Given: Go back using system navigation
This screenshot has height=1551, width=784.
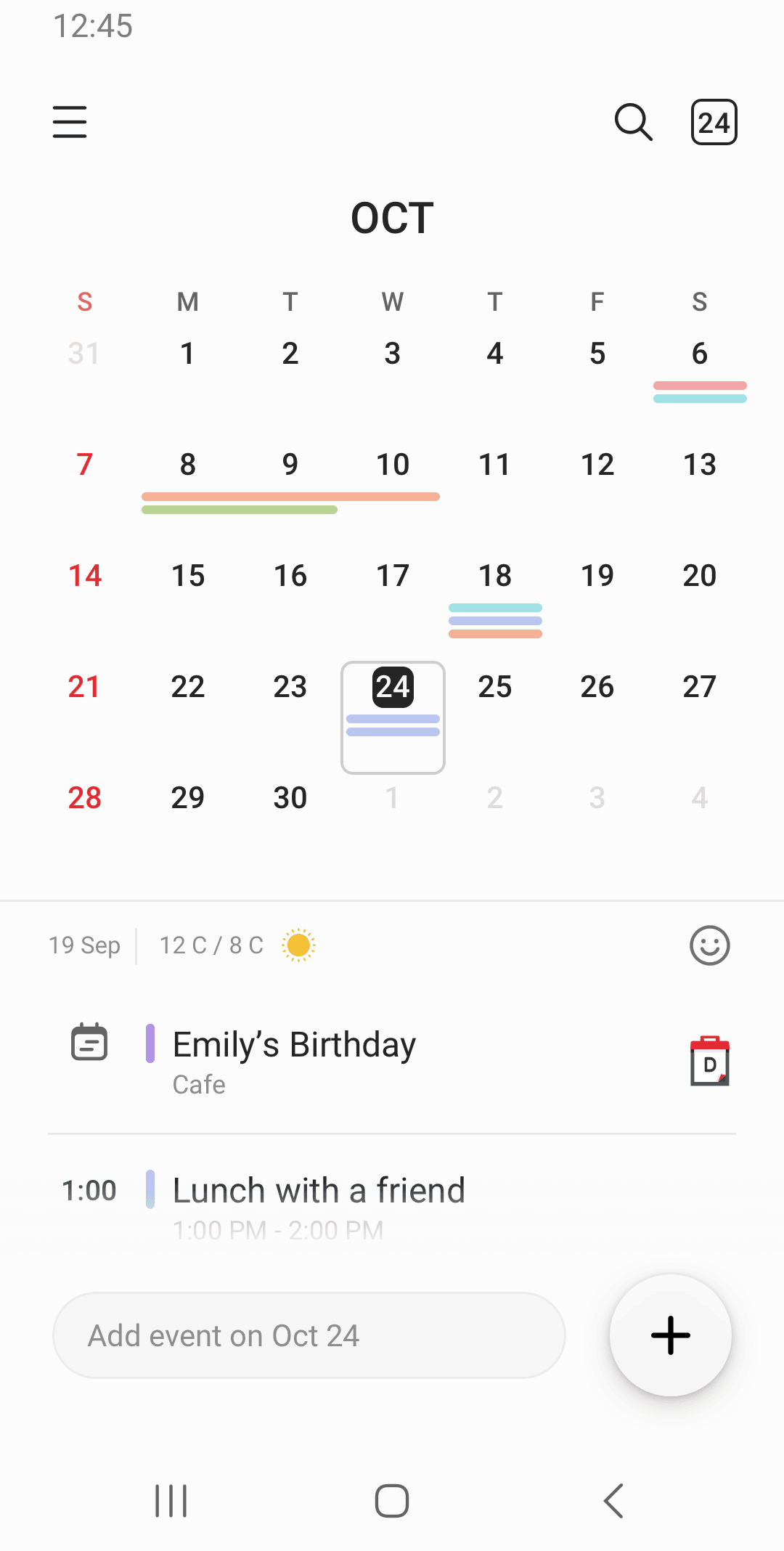Looking at the screenshot, I should tap(613, 1500).
